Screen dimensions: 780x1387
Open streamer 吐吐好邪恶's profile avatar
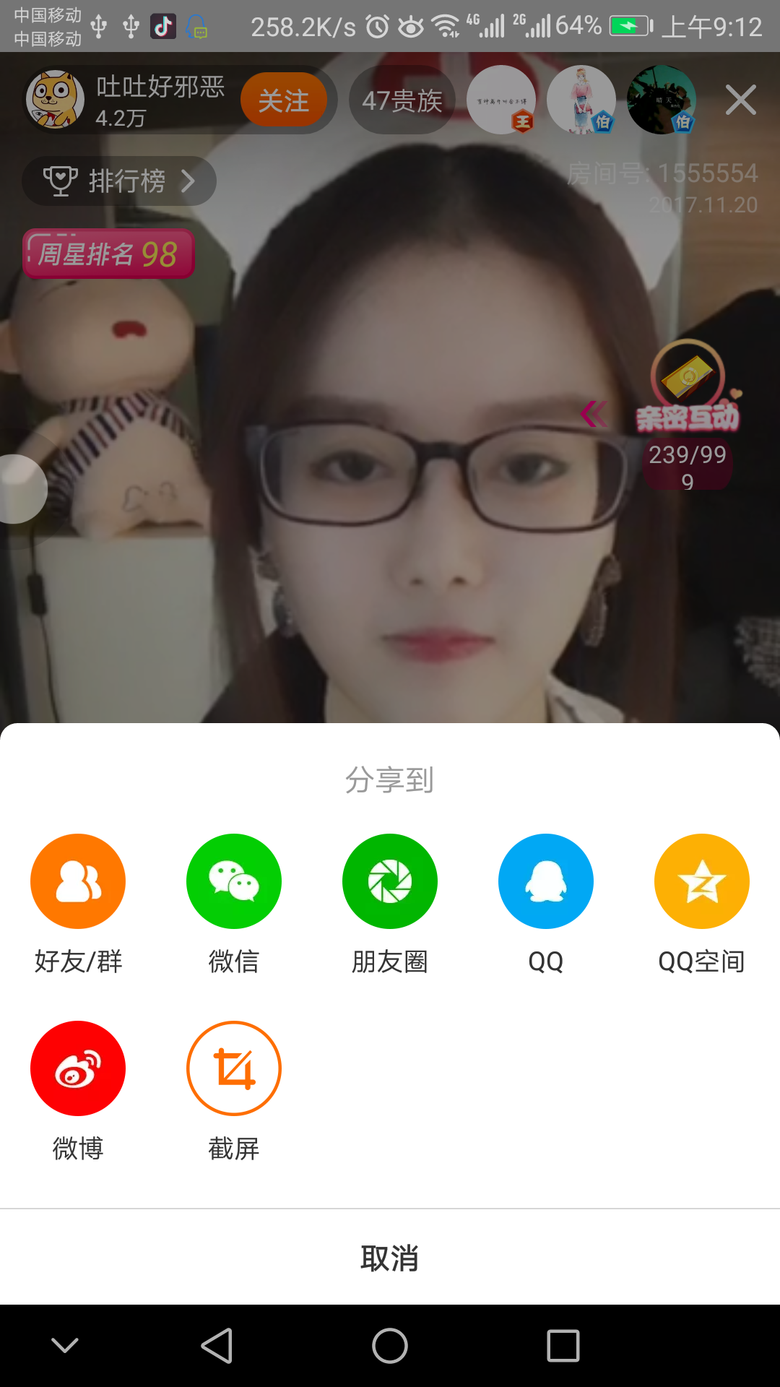pos(55,100)
